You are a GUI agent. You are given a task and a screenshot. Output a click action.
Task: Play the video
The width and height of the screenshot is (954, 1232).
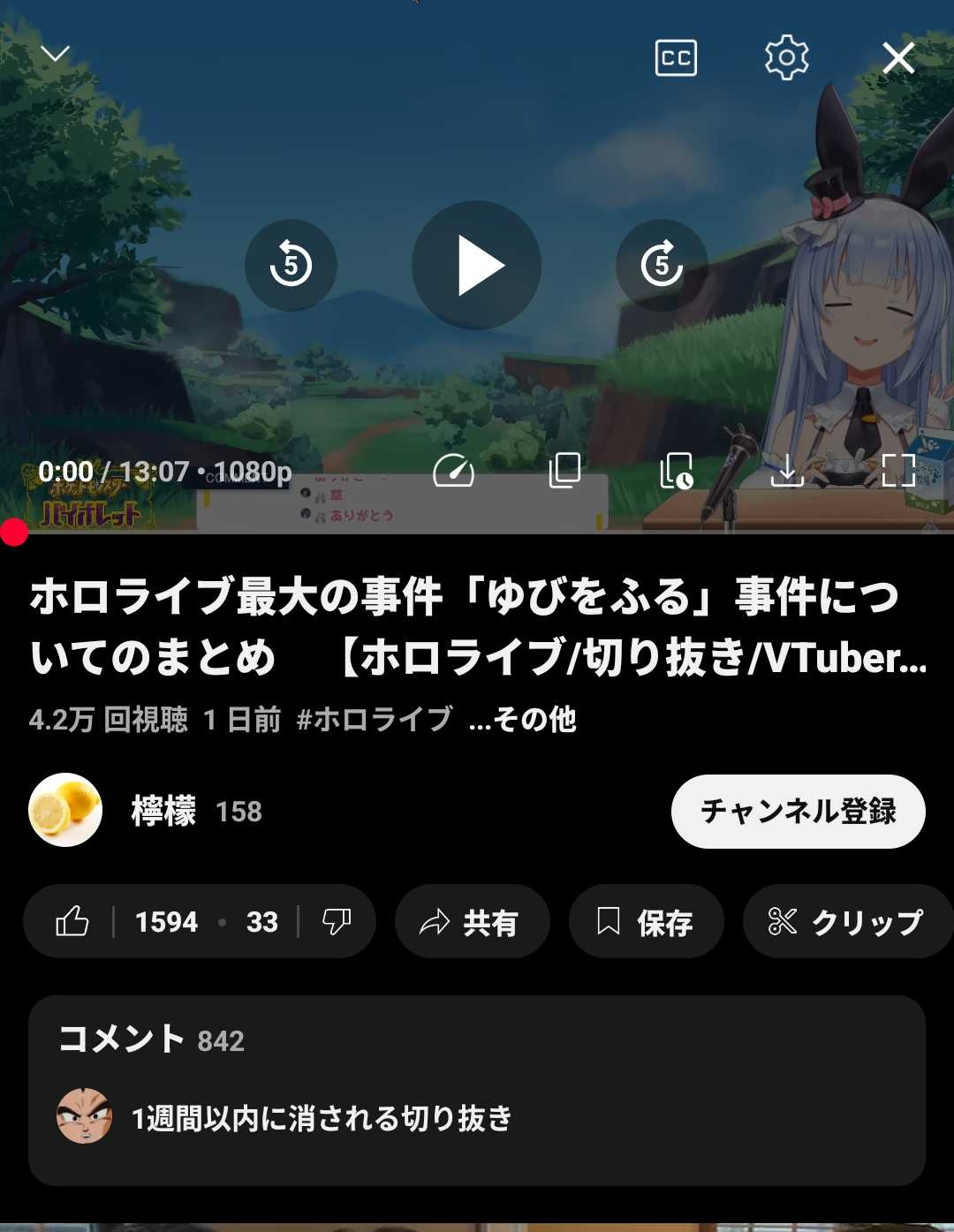coord(476,265)
